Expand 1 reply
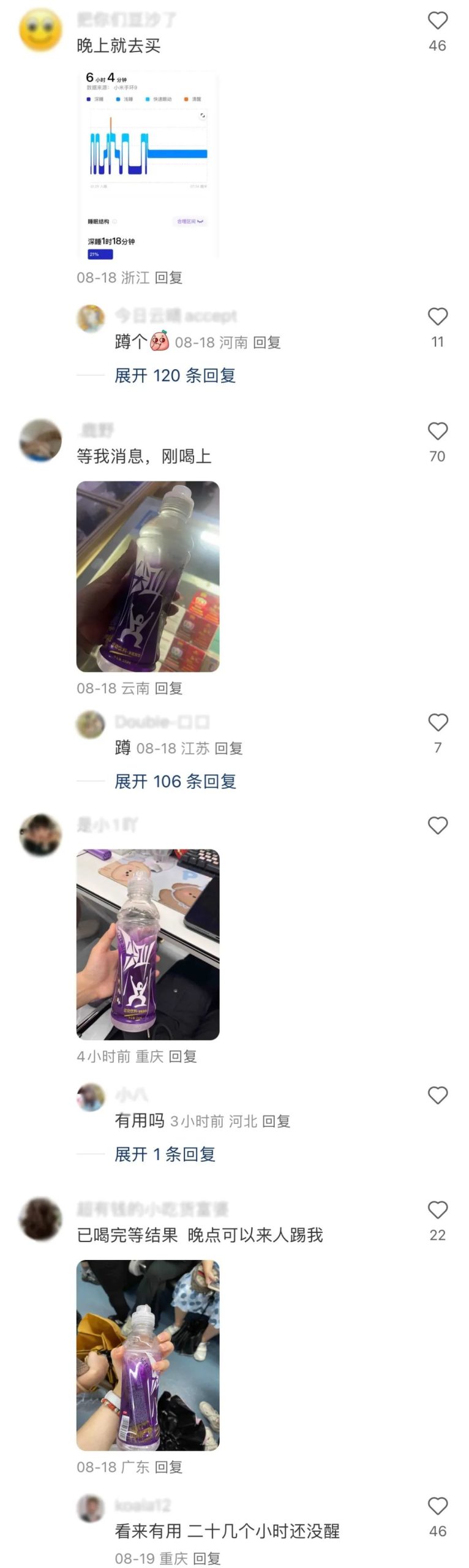The width and height of the screenshot is (469, 1568). [x=165, y=1155]
